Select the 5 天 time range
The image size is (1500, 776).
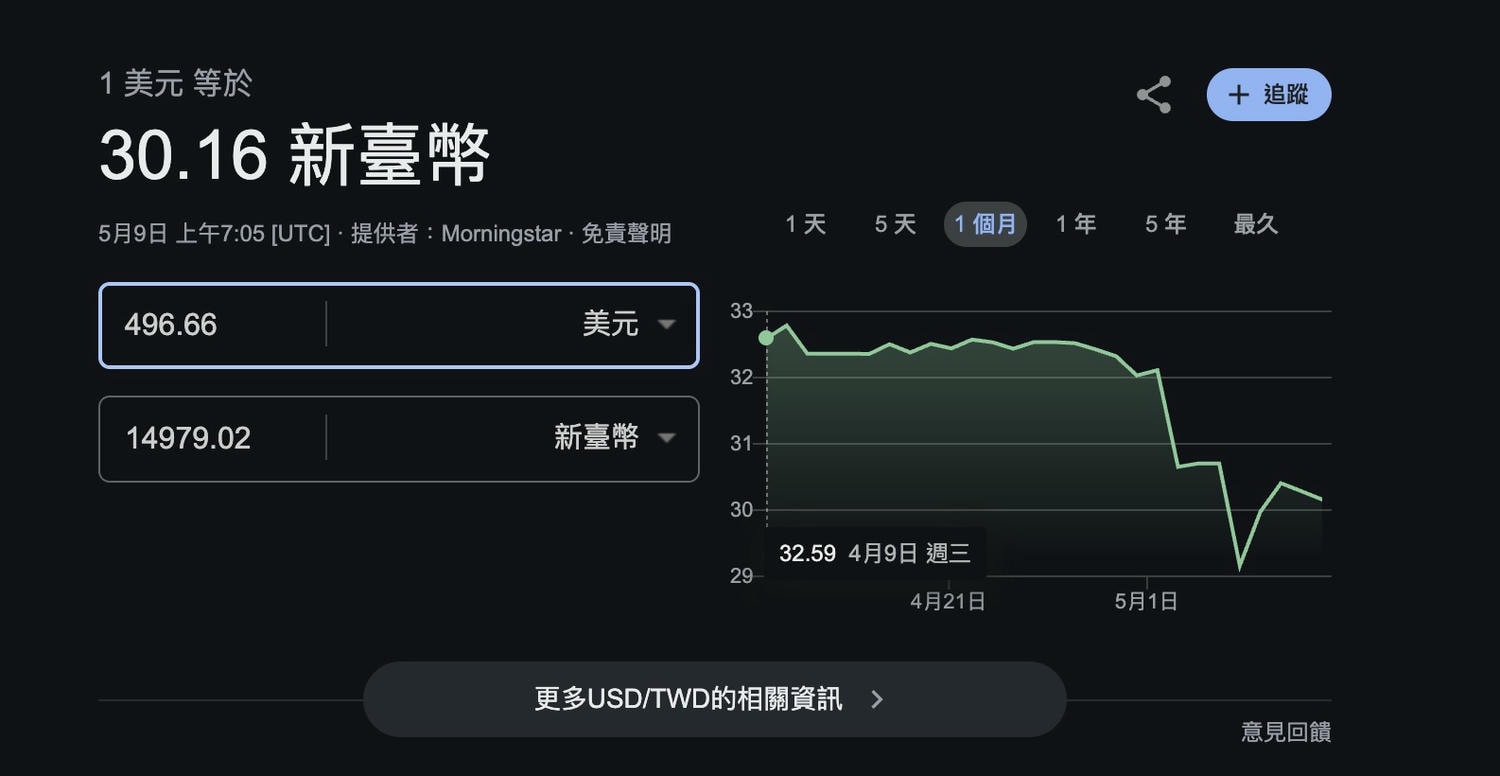(895, 224)
